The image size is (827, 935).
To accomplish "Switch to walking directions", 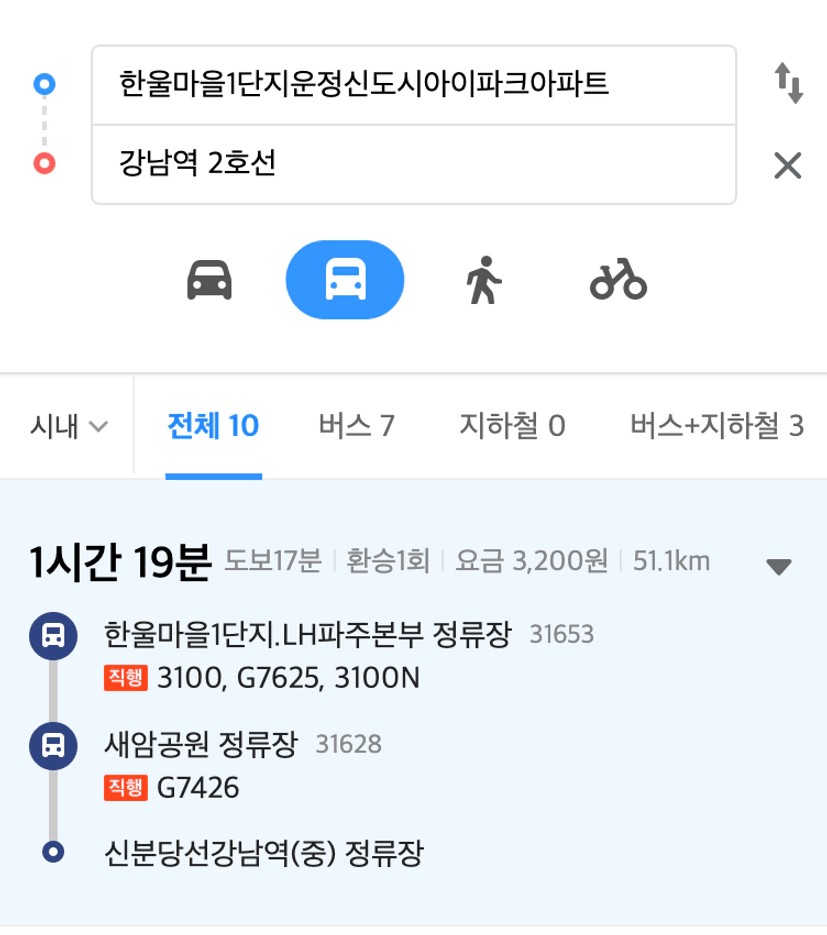I will point(483,280).
